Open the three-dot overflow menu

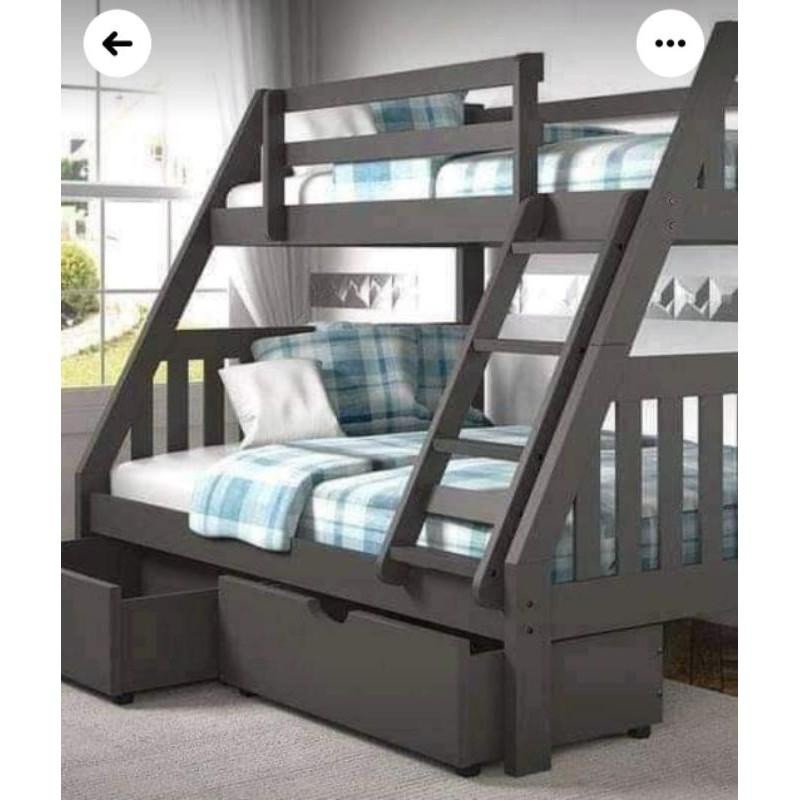pyautogui.click(x=670, y=43)
